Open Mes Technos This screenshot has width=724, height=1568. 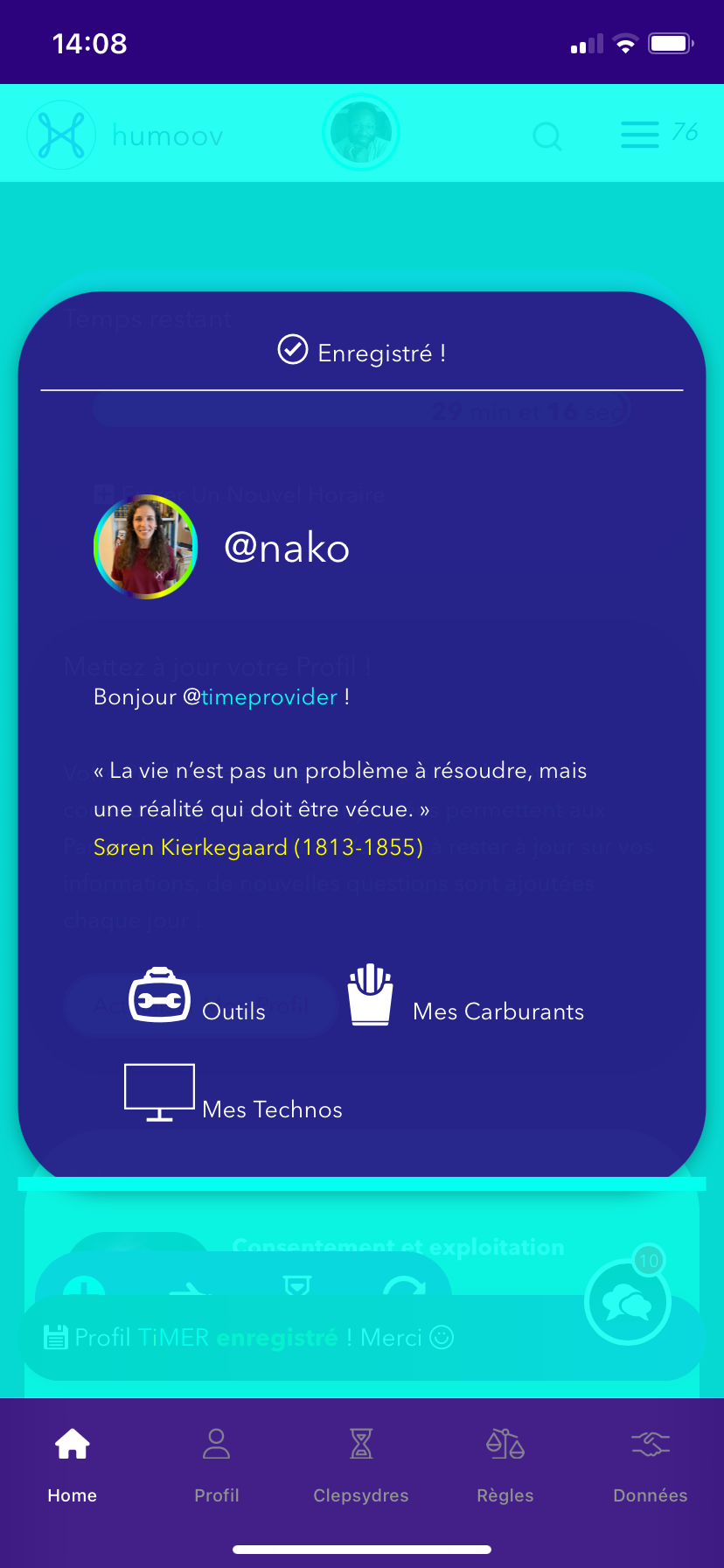[233, 1094]
